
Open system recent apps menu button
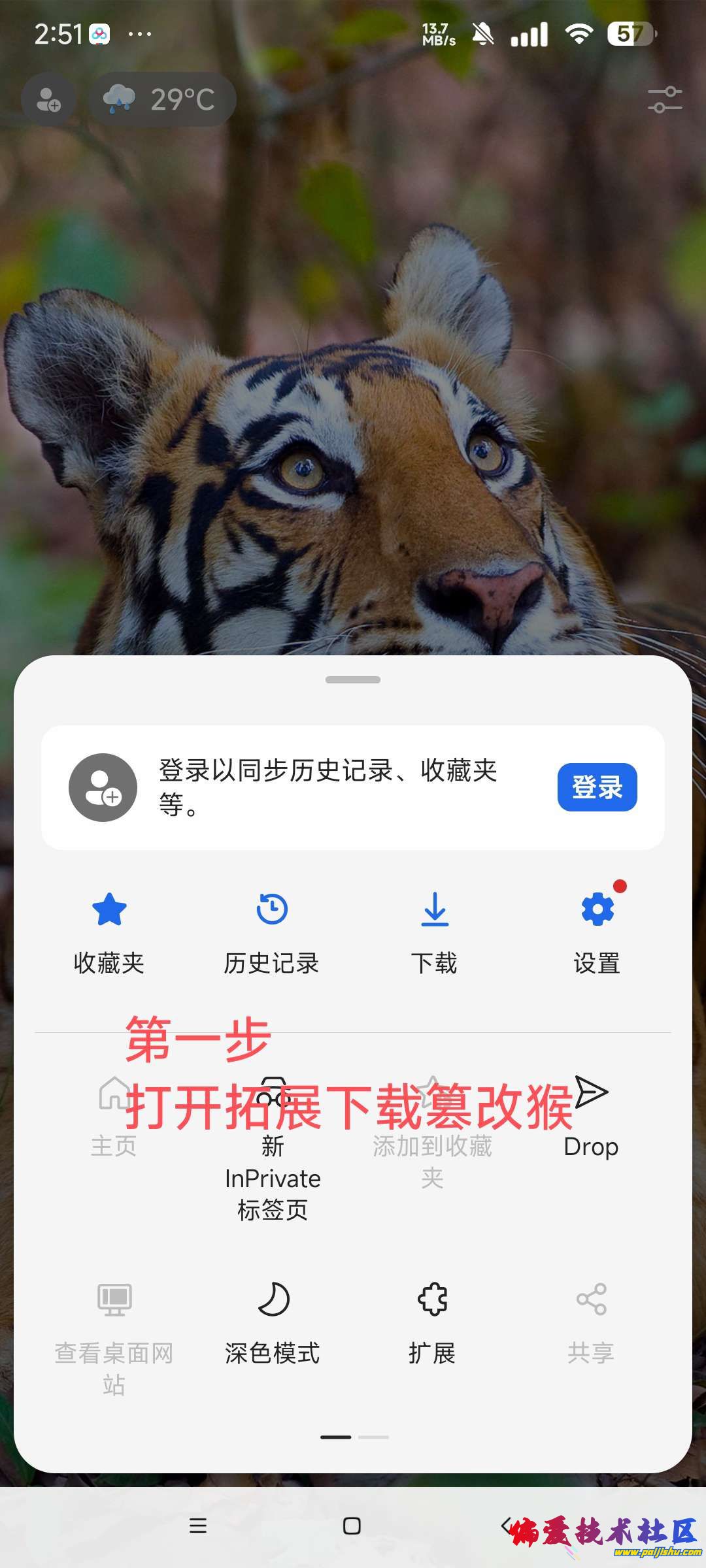198,1526
